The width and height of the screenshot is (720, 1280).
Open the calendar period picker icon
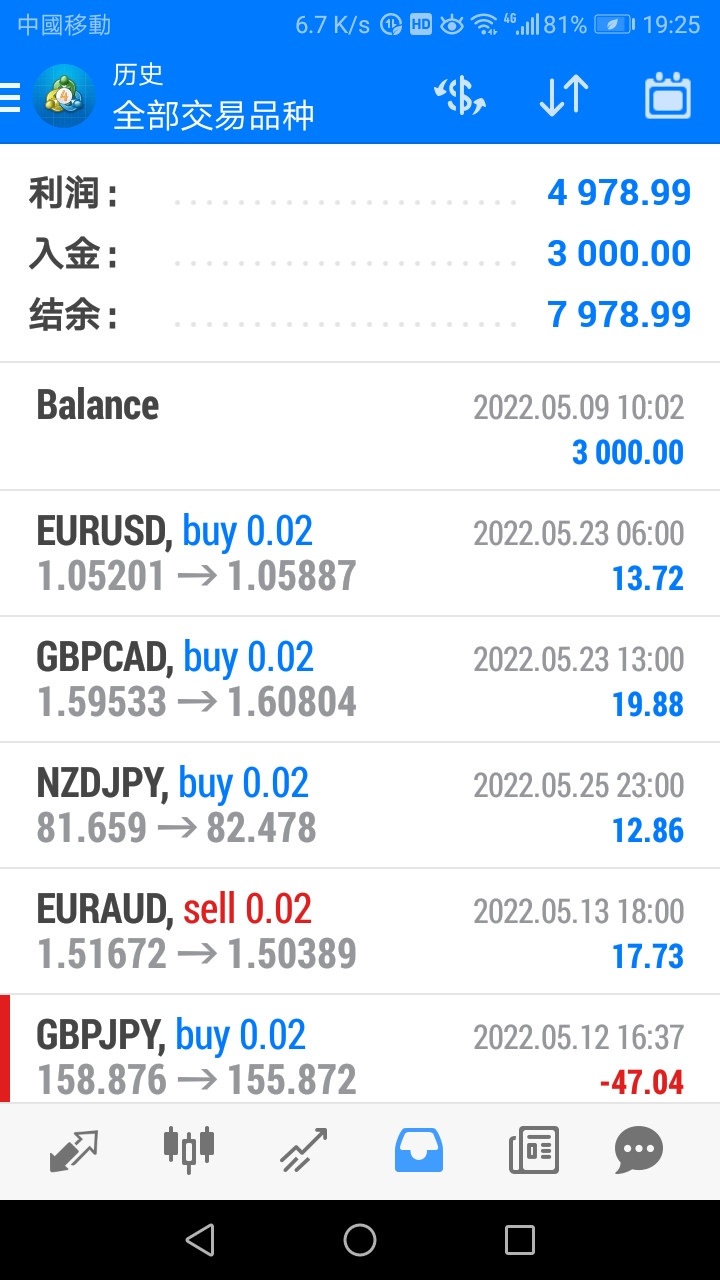click(666, 95)
